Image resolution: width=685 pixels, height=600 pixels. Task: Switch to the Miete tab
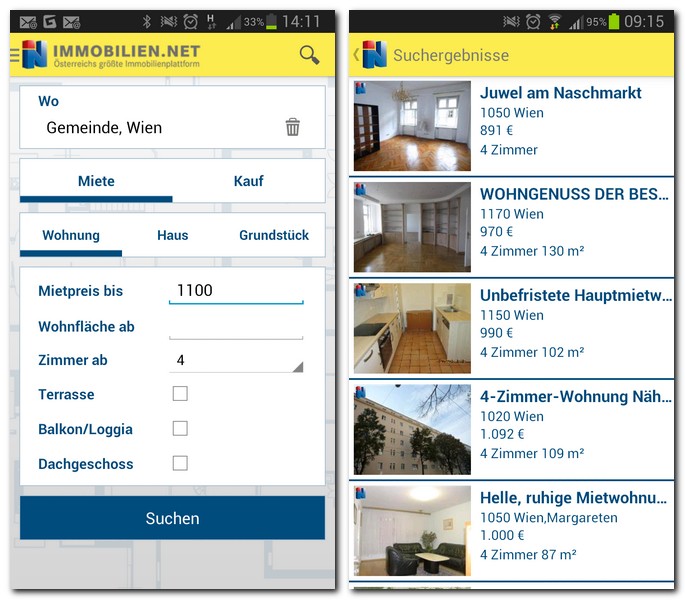(96, 181)
